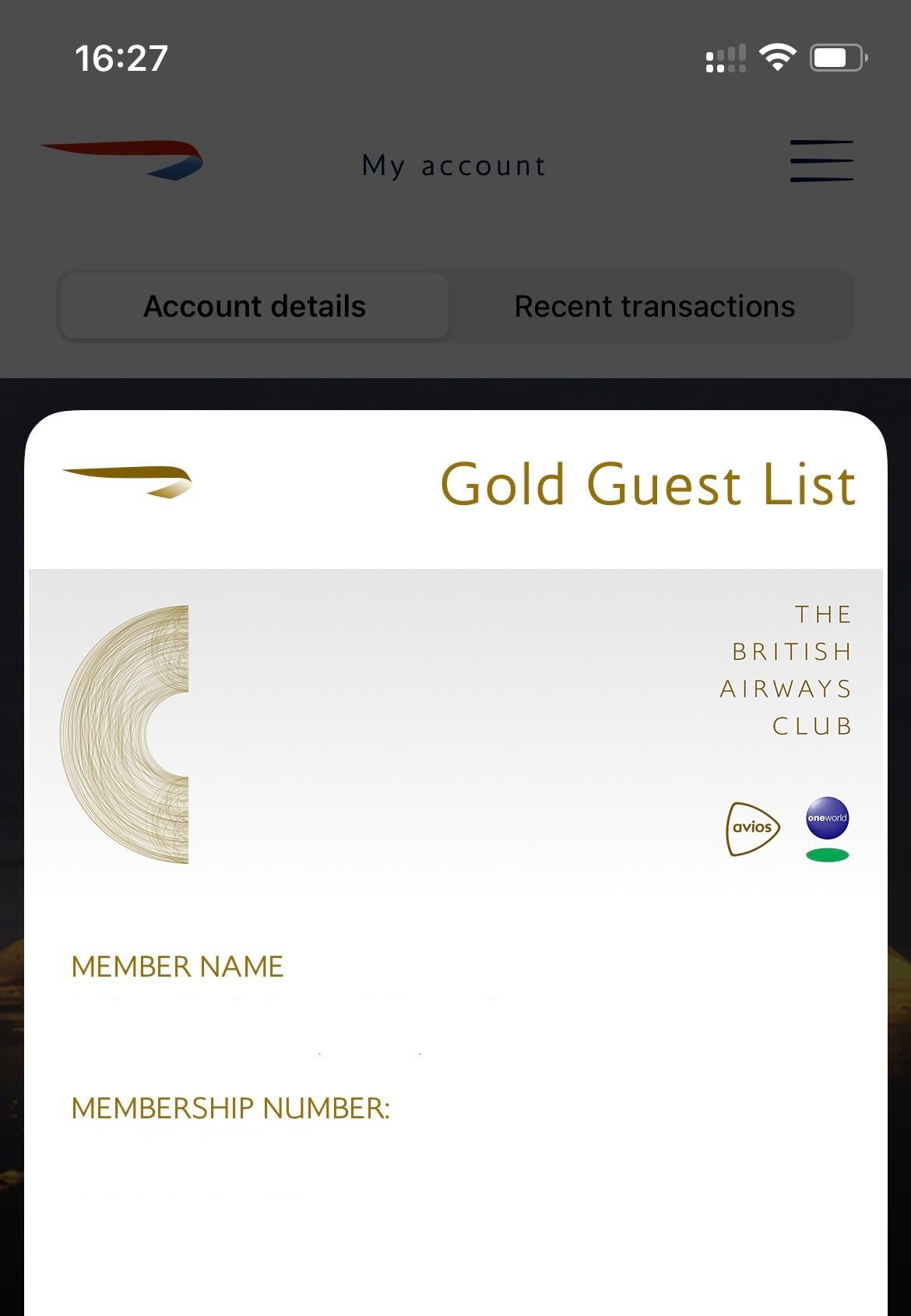Switch to the Recent transactions tab
Viewport: 911px width, 1316px height.
(652, 306)
